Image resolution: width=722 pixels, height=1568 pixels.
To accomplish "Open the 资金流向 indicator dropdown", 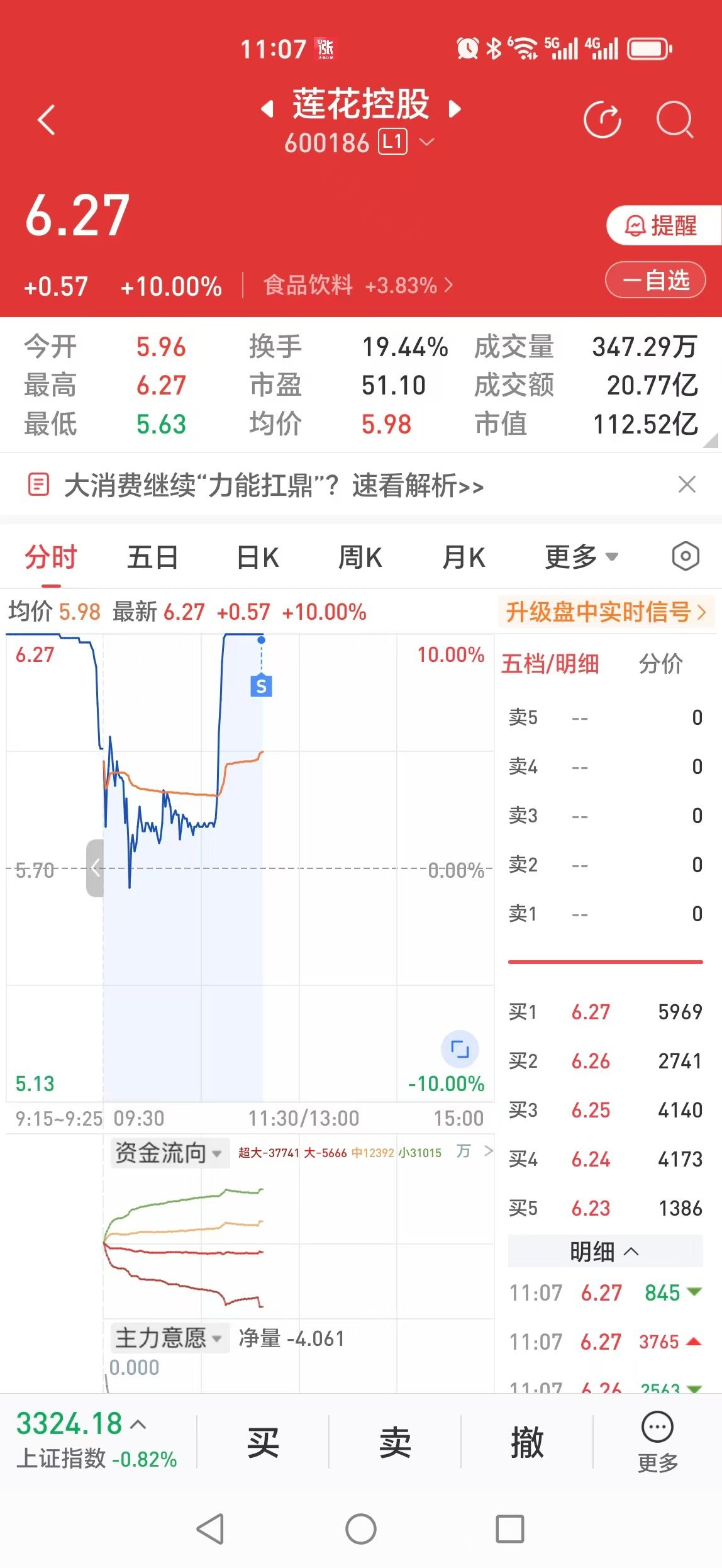I will point(168,1153).
